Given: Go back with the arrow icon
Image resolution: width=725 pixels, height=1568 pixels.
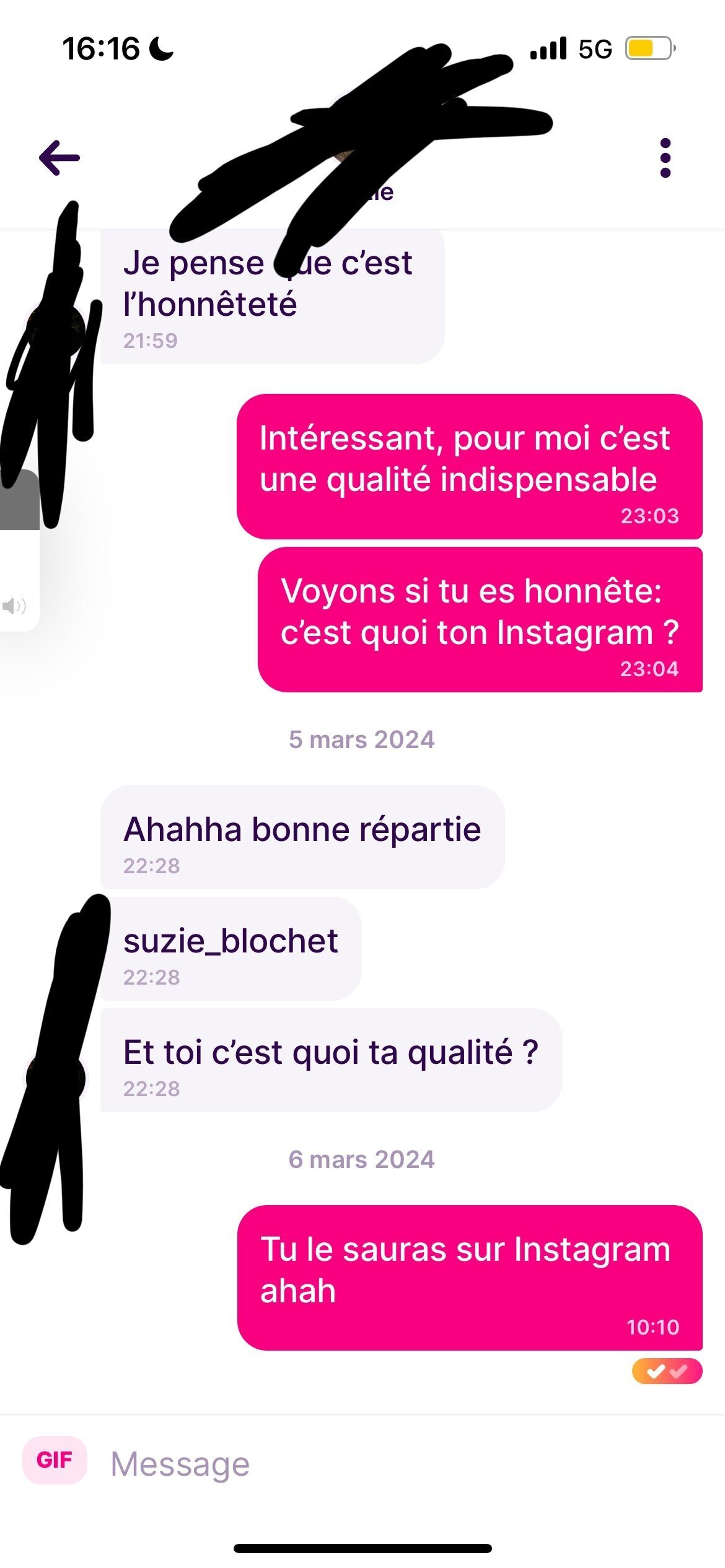Looking at the screenshot, I should click(59, 158).
